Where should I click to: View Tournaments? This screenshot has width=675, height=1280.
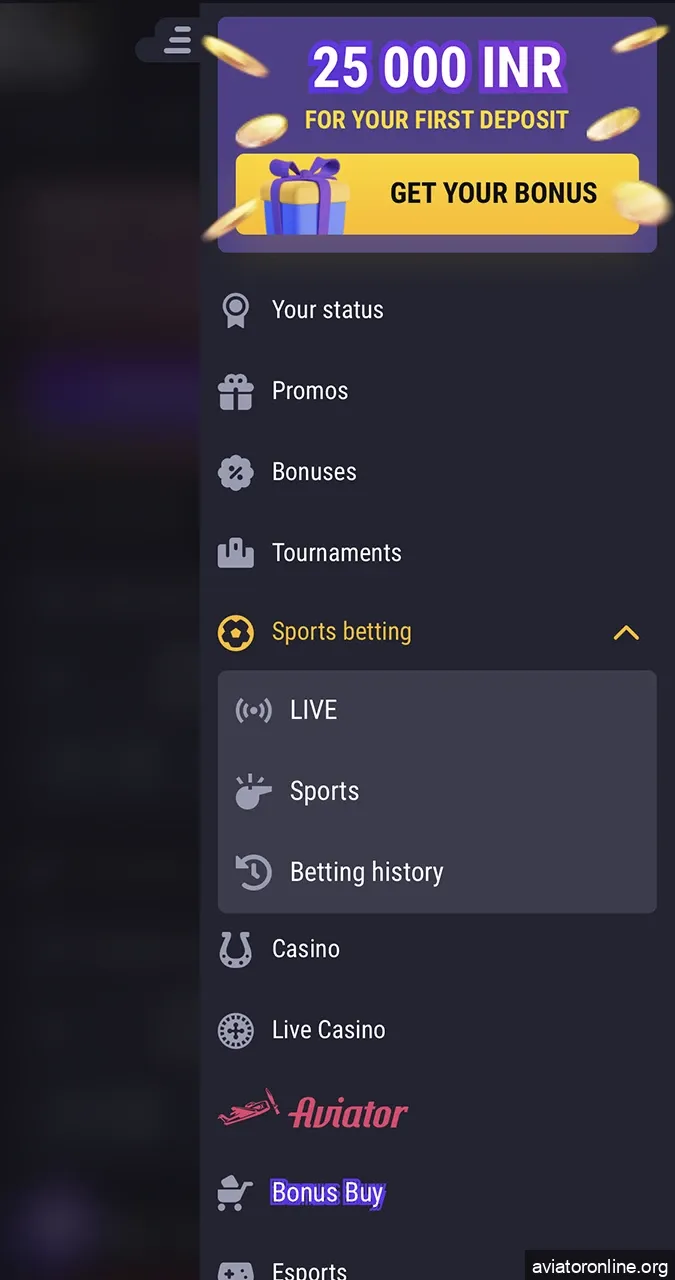pyautogui.click(x=336, y=553)
